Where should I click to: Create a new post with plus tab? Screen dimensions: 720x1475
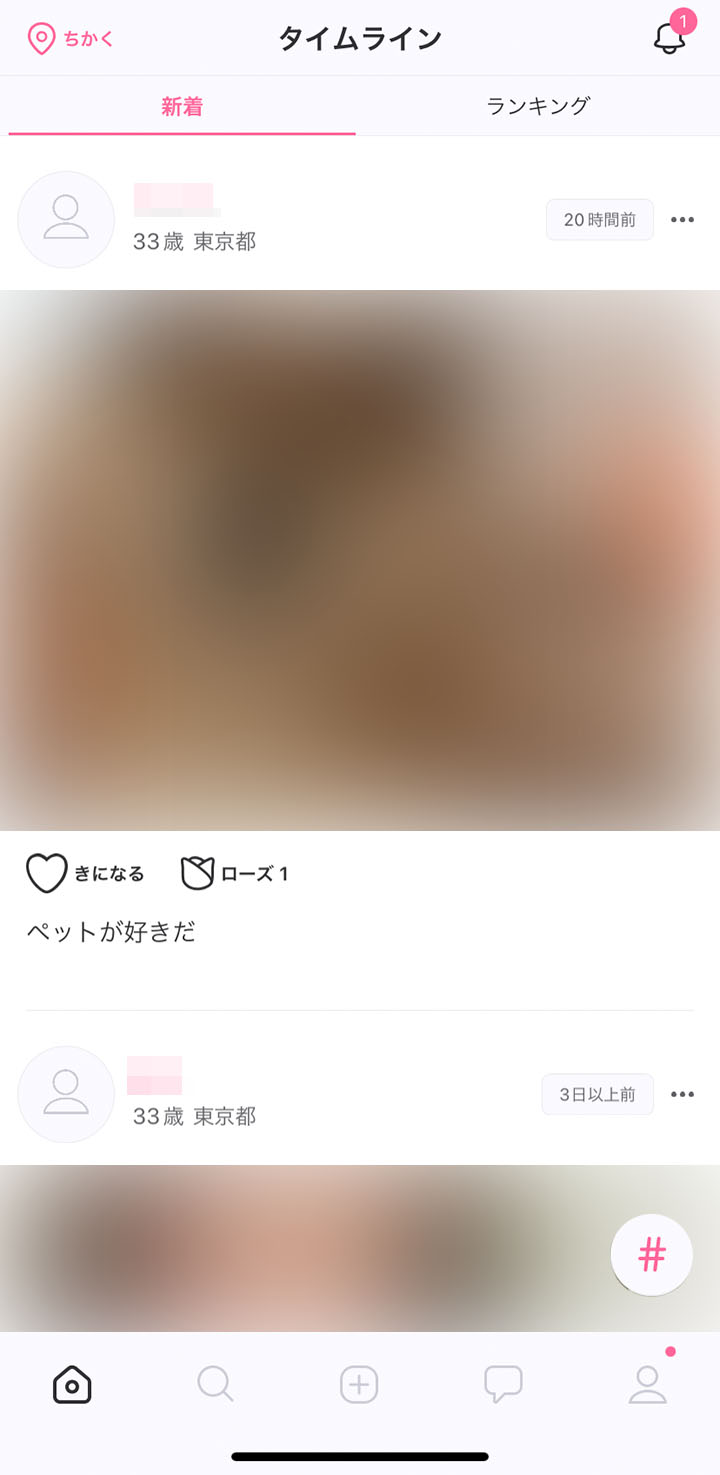pyautogui.click(x=359, y=1385)
